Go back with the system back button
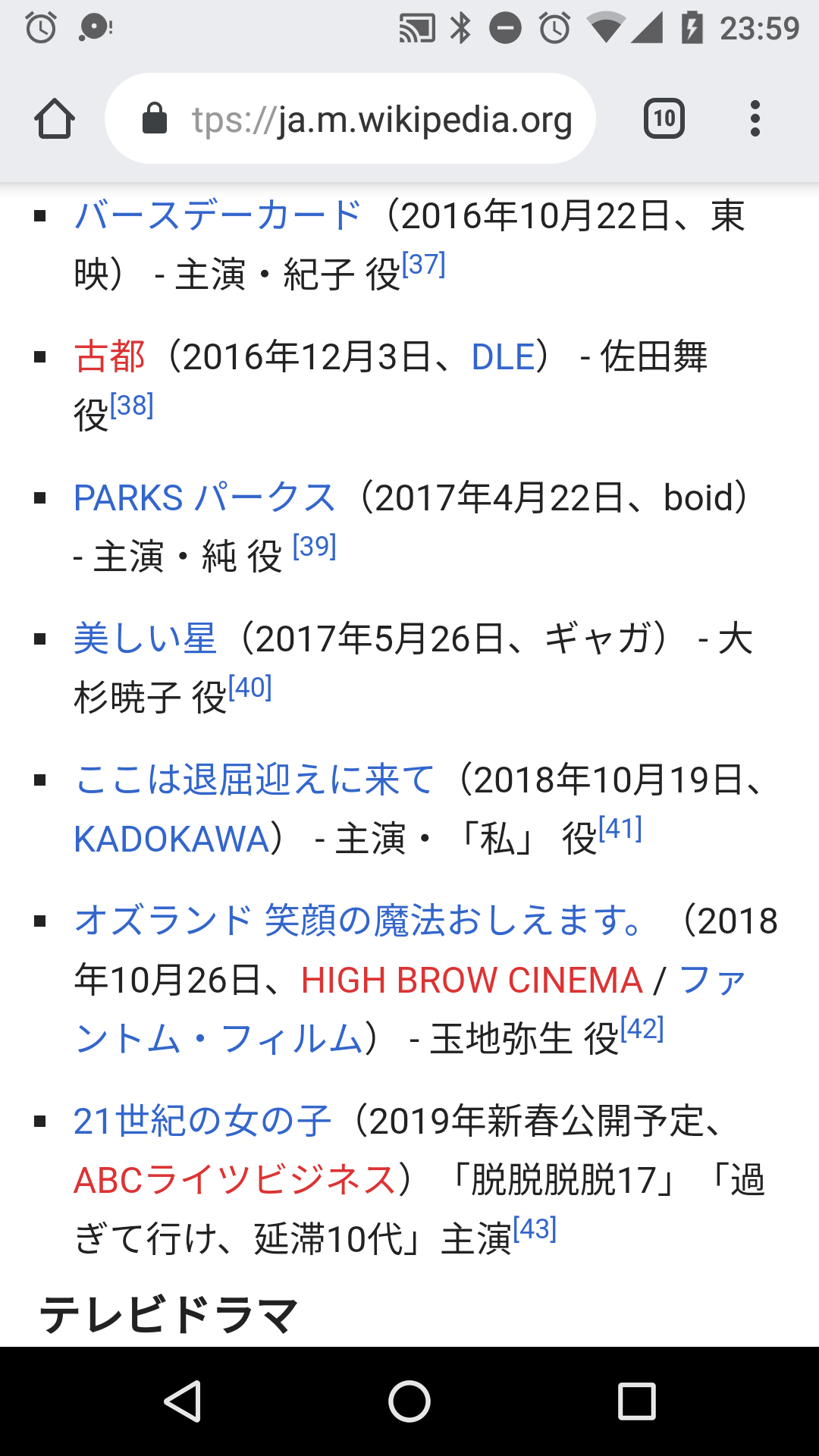 [x=182, y=1401]
